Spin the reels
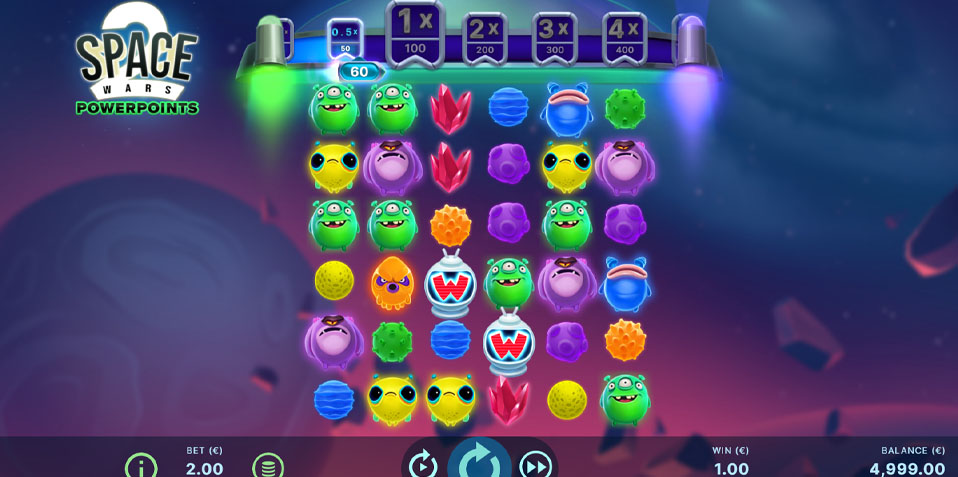958x477 pixels. pos(479,461)
